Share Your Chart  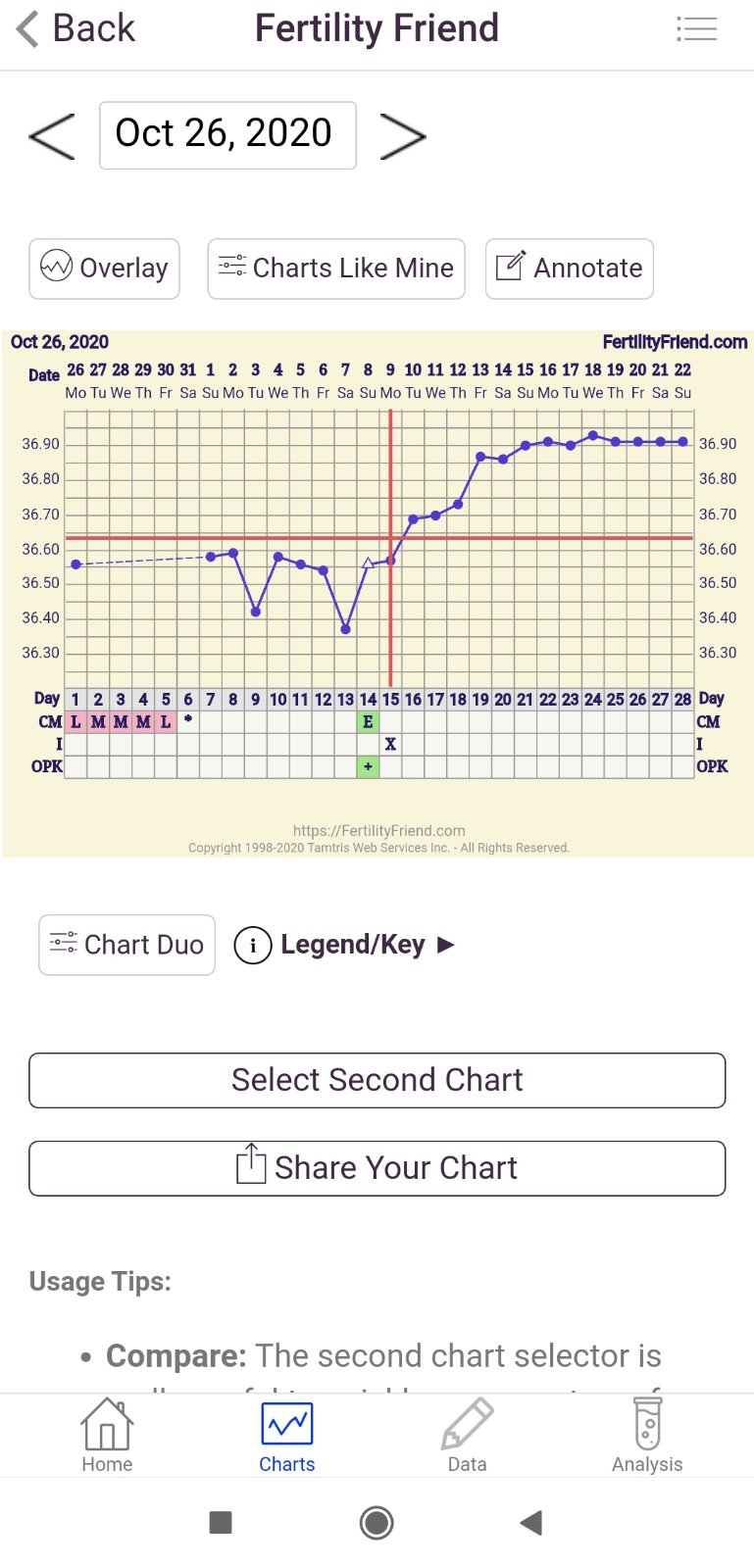tap(377, 1168)
